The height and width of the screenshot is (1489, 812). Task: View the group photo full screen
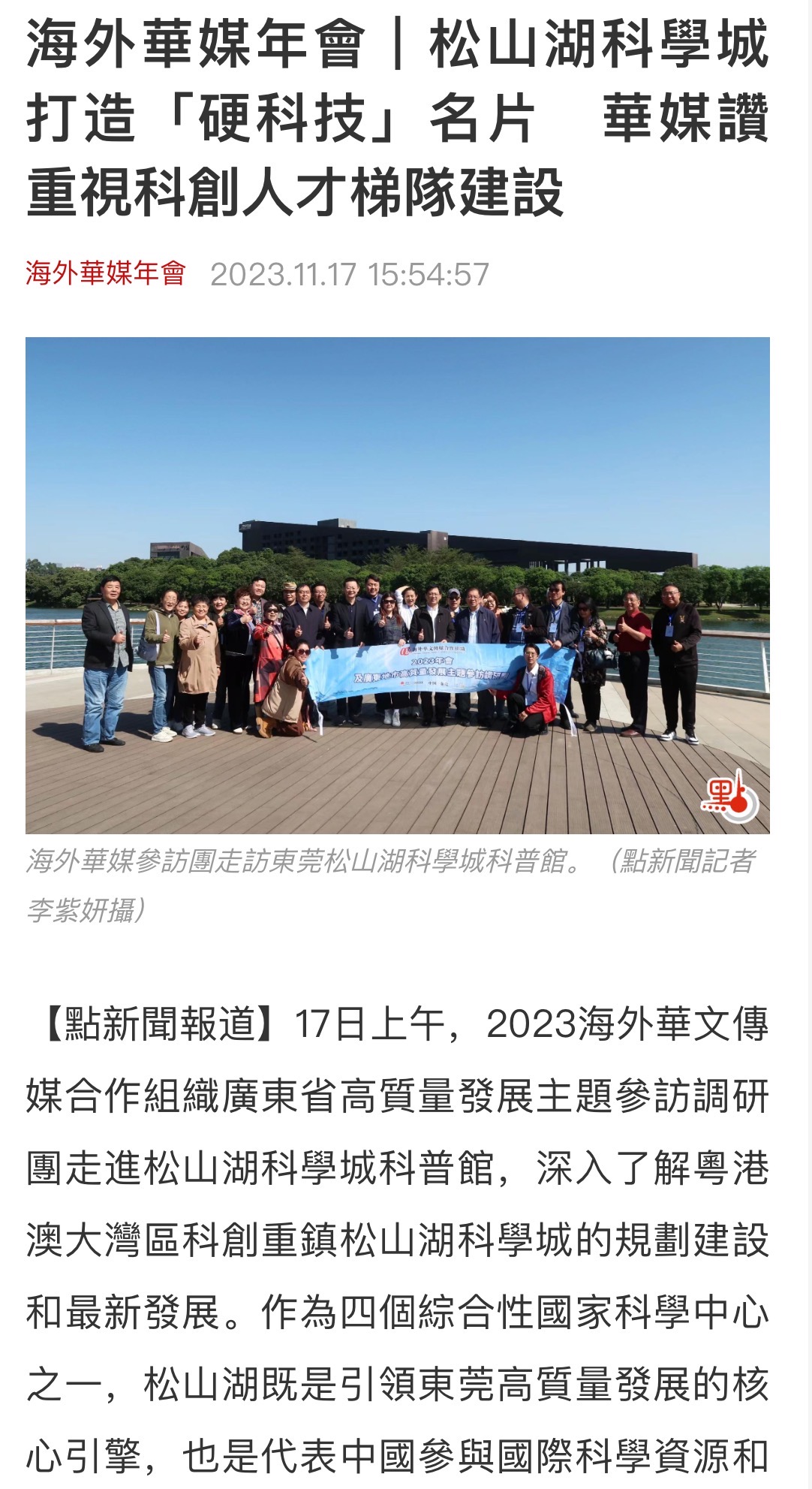[398, 585]
